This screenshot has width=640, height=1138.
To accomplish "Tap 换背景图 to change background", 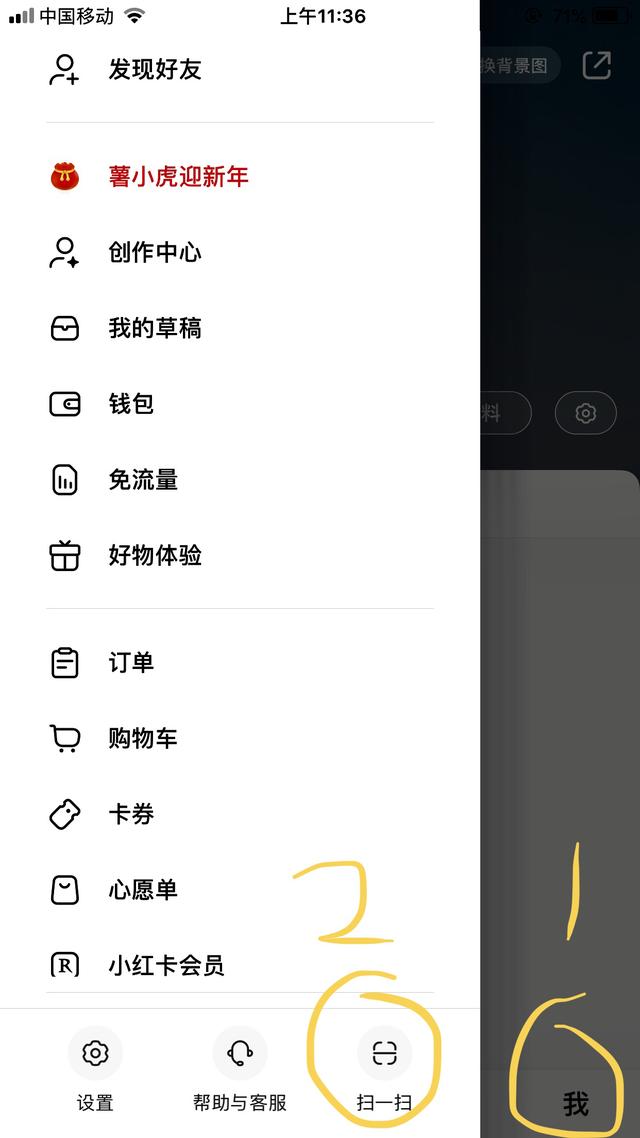I will tap(515, 66).
